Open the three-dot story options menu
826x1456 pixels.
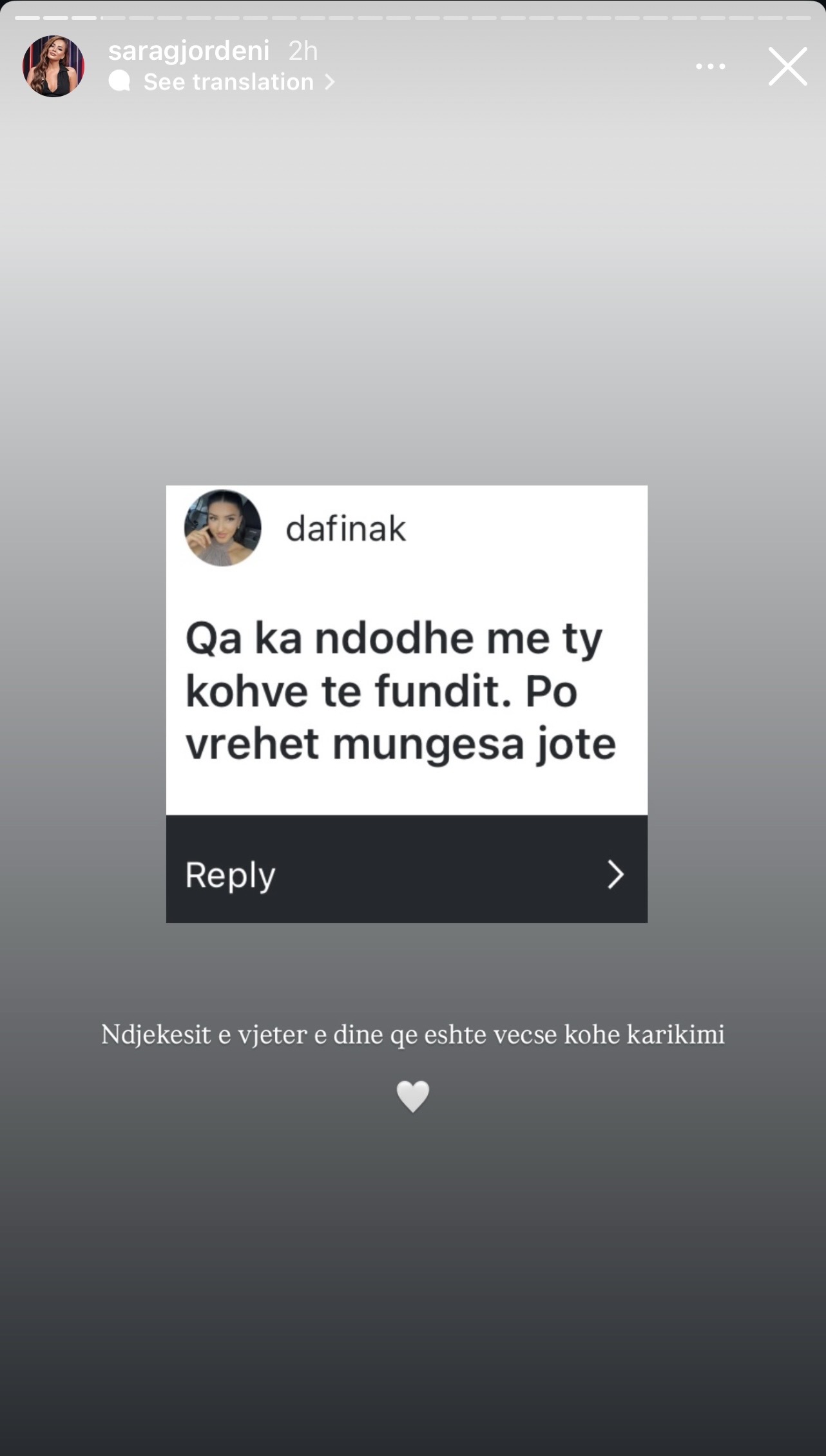pos(710,66)
